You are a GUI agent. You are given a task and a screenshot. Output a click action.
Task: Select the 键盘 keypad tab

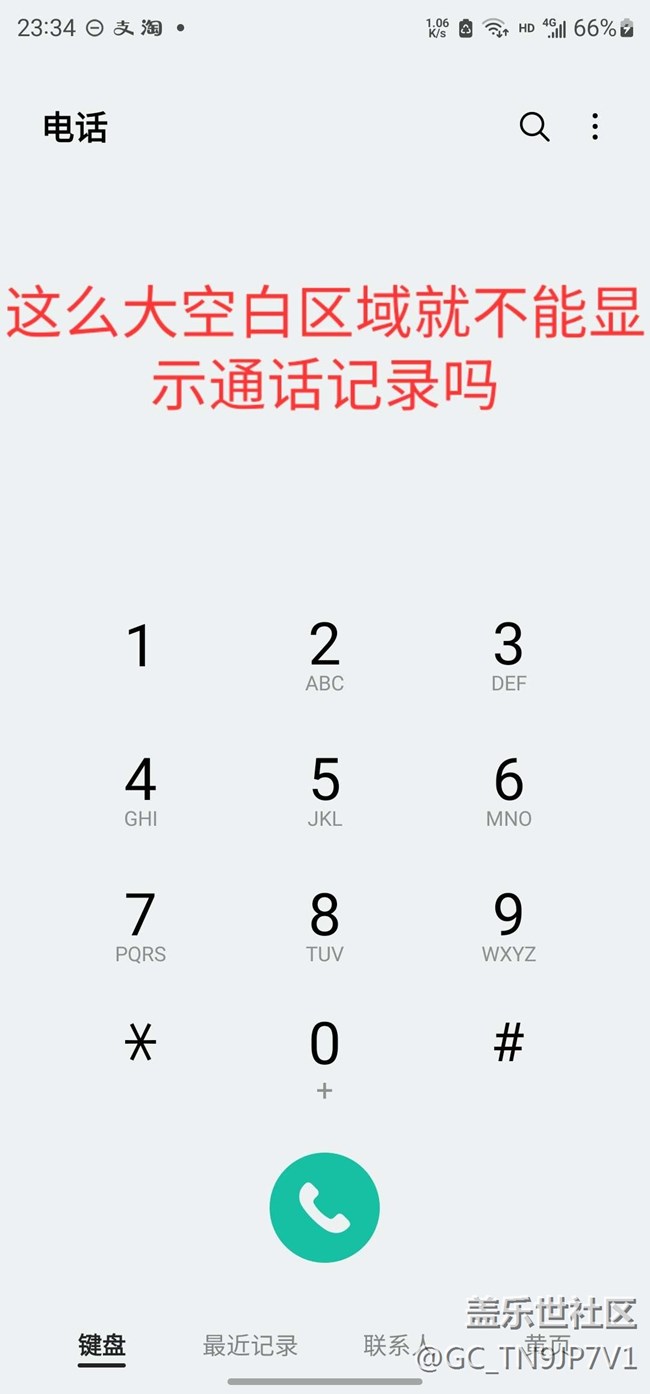click(x=102, y=1346)
